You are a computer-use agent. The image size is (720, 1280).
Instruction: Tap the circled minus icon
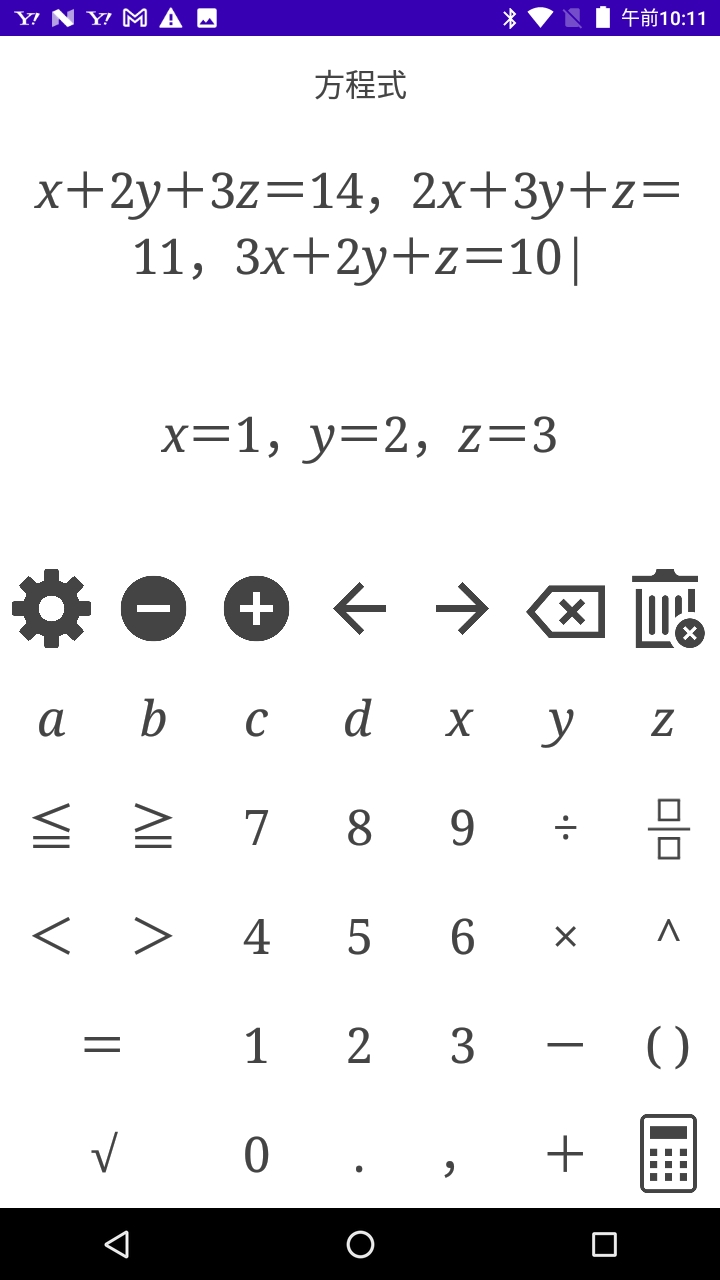(x=154, y=608)
